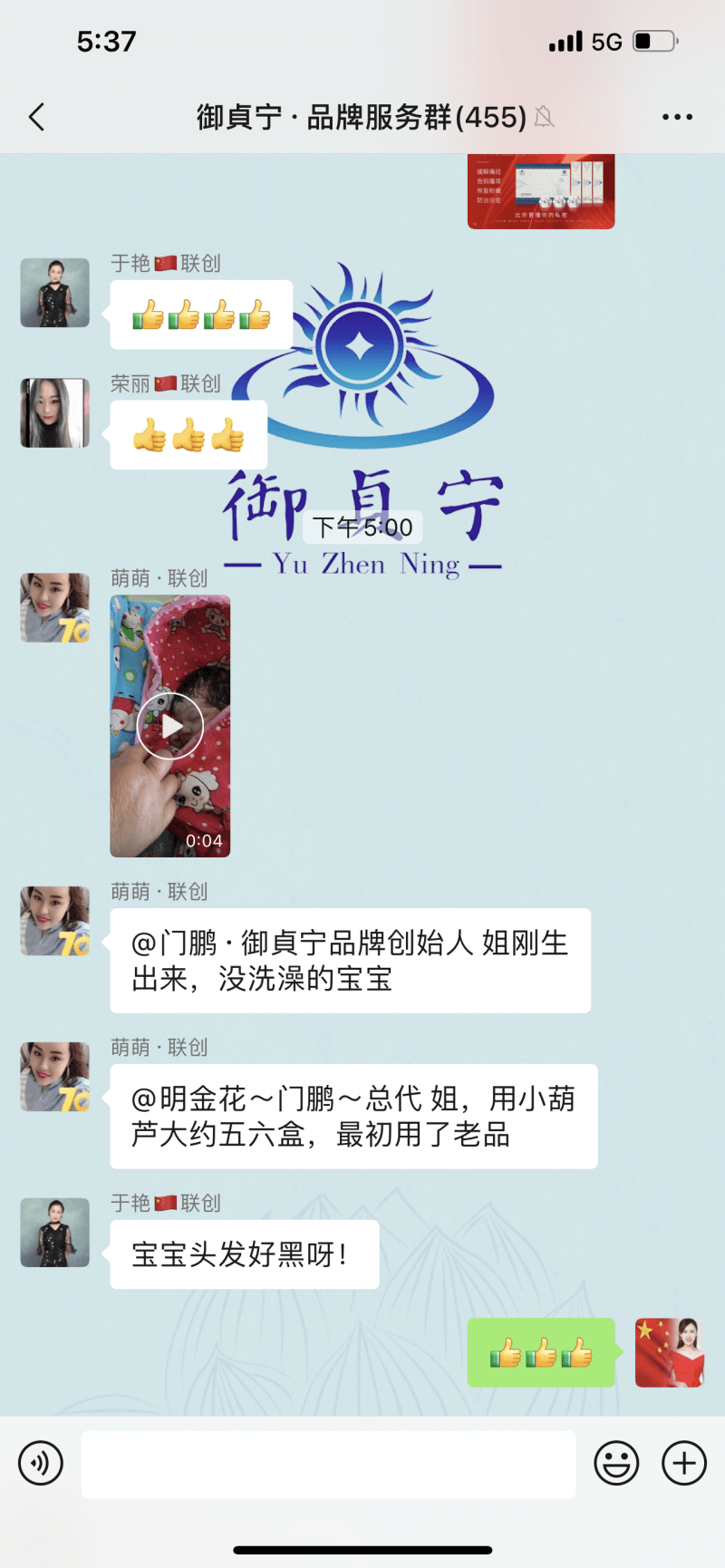Open the red product image at top
Image resolution: width=725 pixels, height=1568 pixels.
pos(541,191)
